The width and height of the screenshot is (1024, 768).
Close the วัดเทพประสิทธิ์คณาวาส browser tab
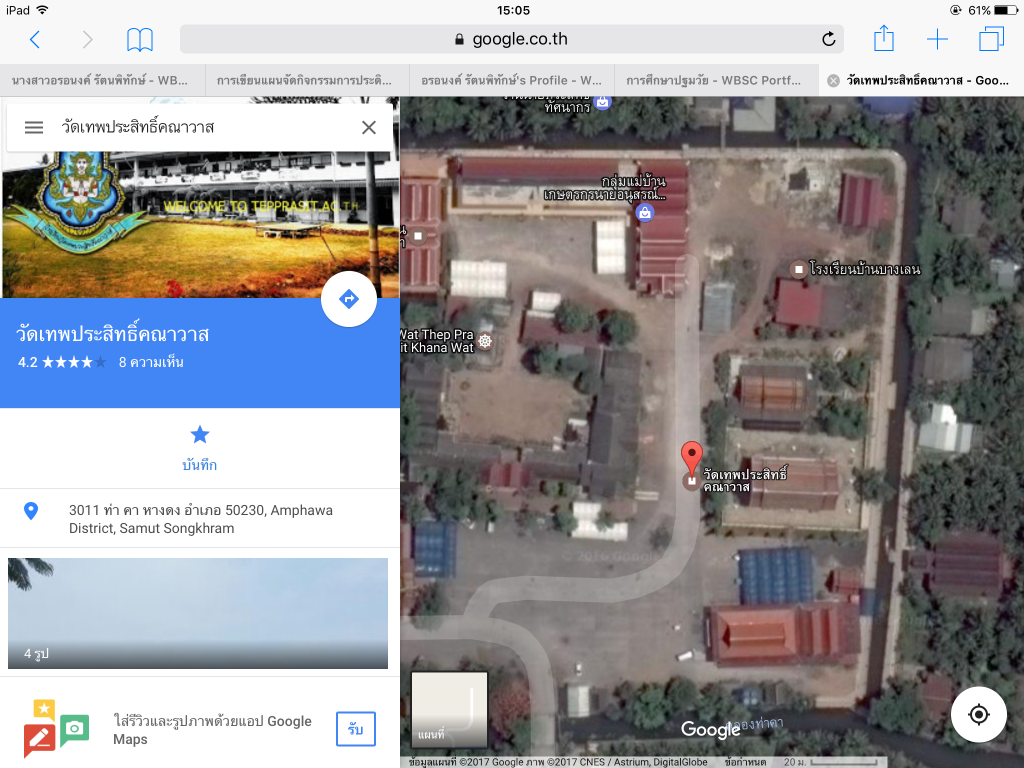(x=833, y=80)
